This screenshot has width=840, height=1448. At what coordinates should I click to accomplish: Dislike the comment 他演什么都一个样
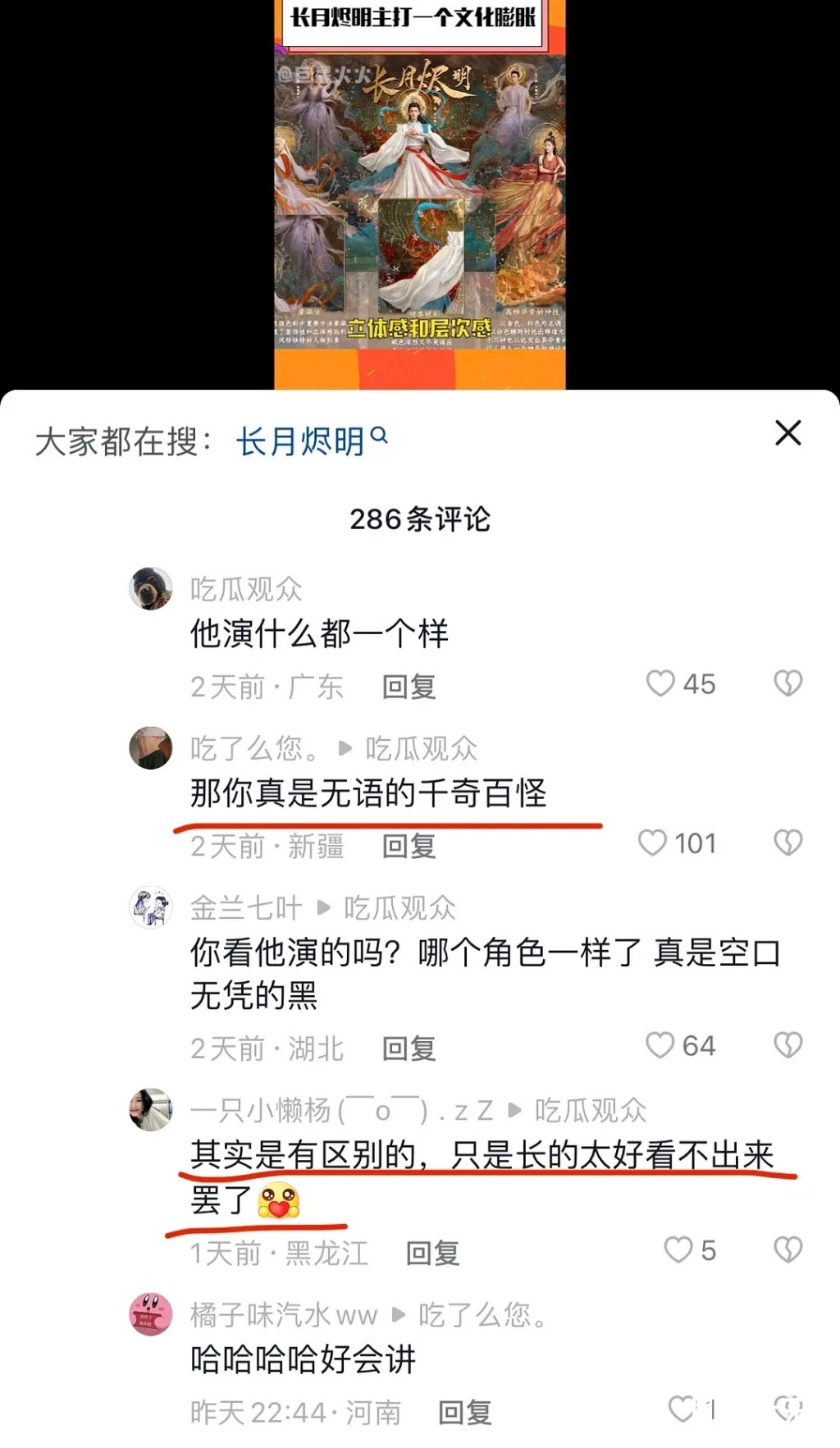point(787,683)
